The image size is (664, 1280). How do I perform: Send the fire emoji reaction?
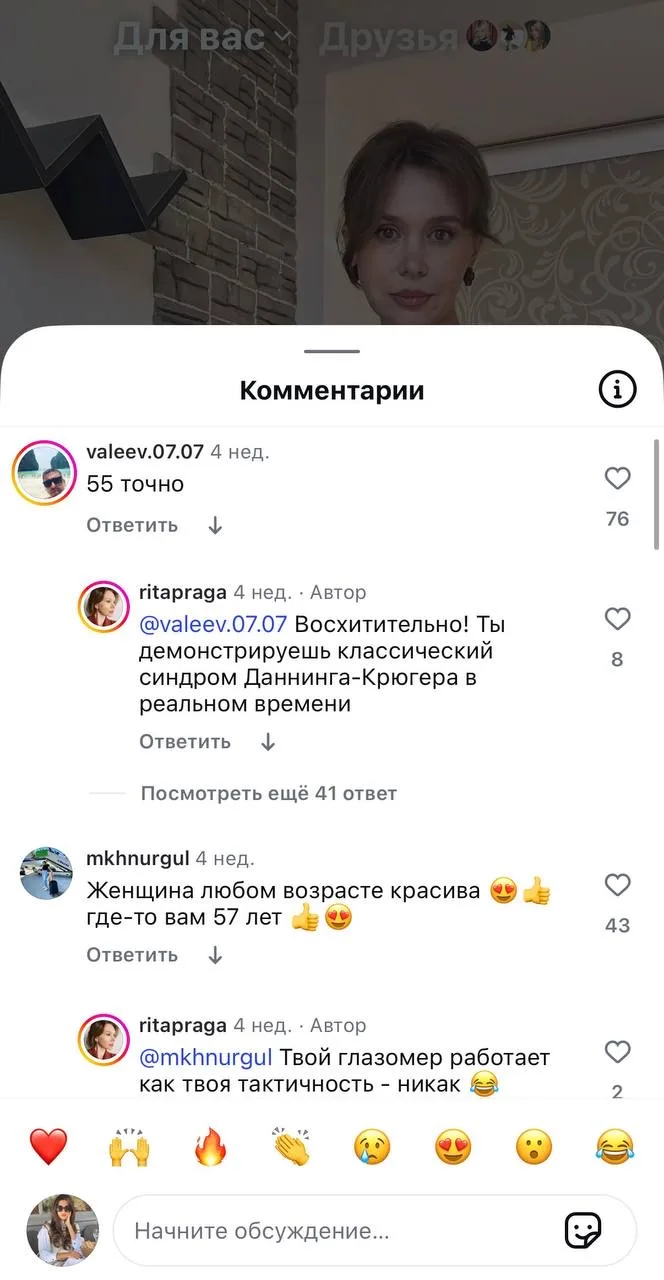pos(210,1146)
